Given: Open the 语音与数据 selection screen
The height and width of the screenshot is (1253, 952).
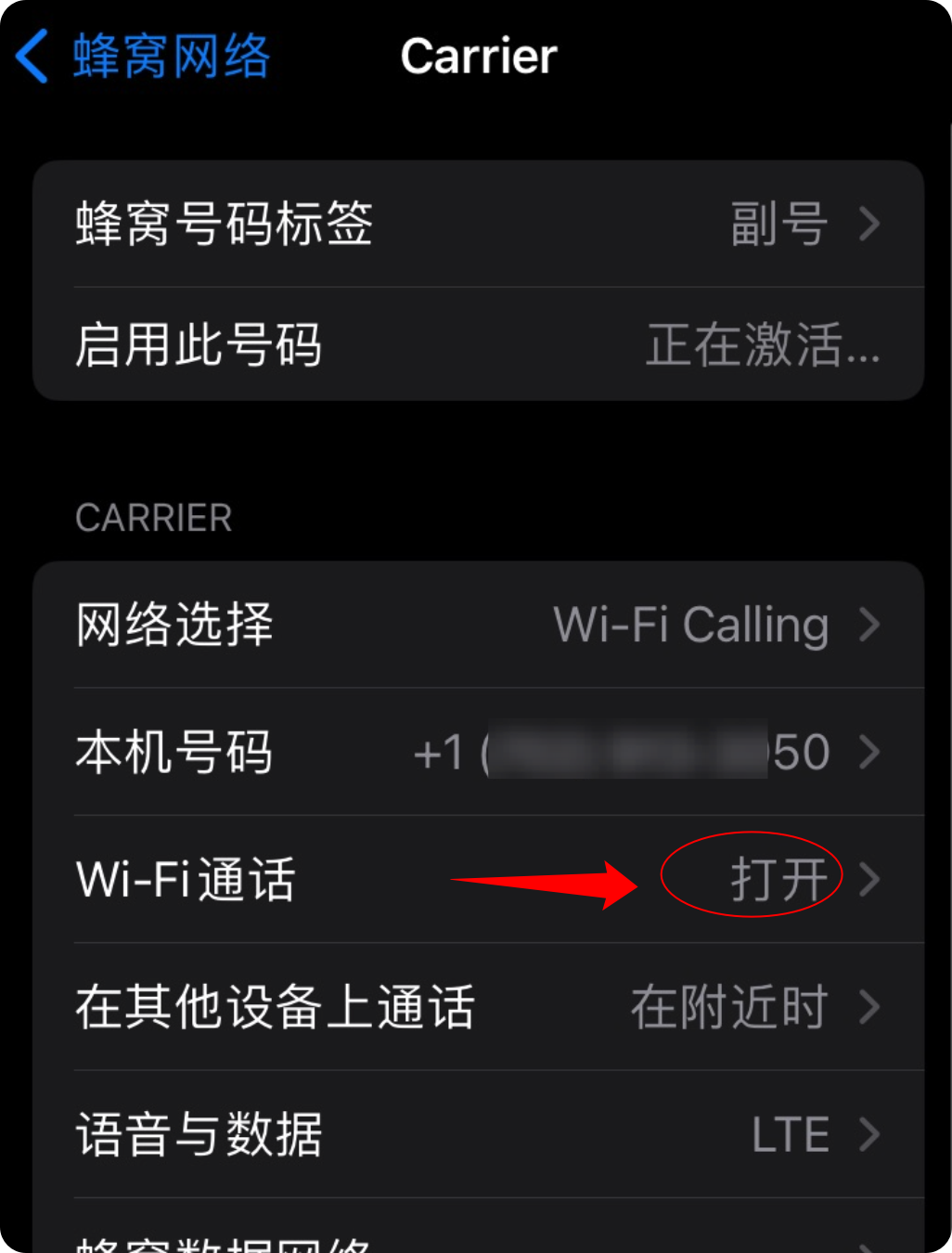Looking at the screenshot, I should [x=371, y=1134].
